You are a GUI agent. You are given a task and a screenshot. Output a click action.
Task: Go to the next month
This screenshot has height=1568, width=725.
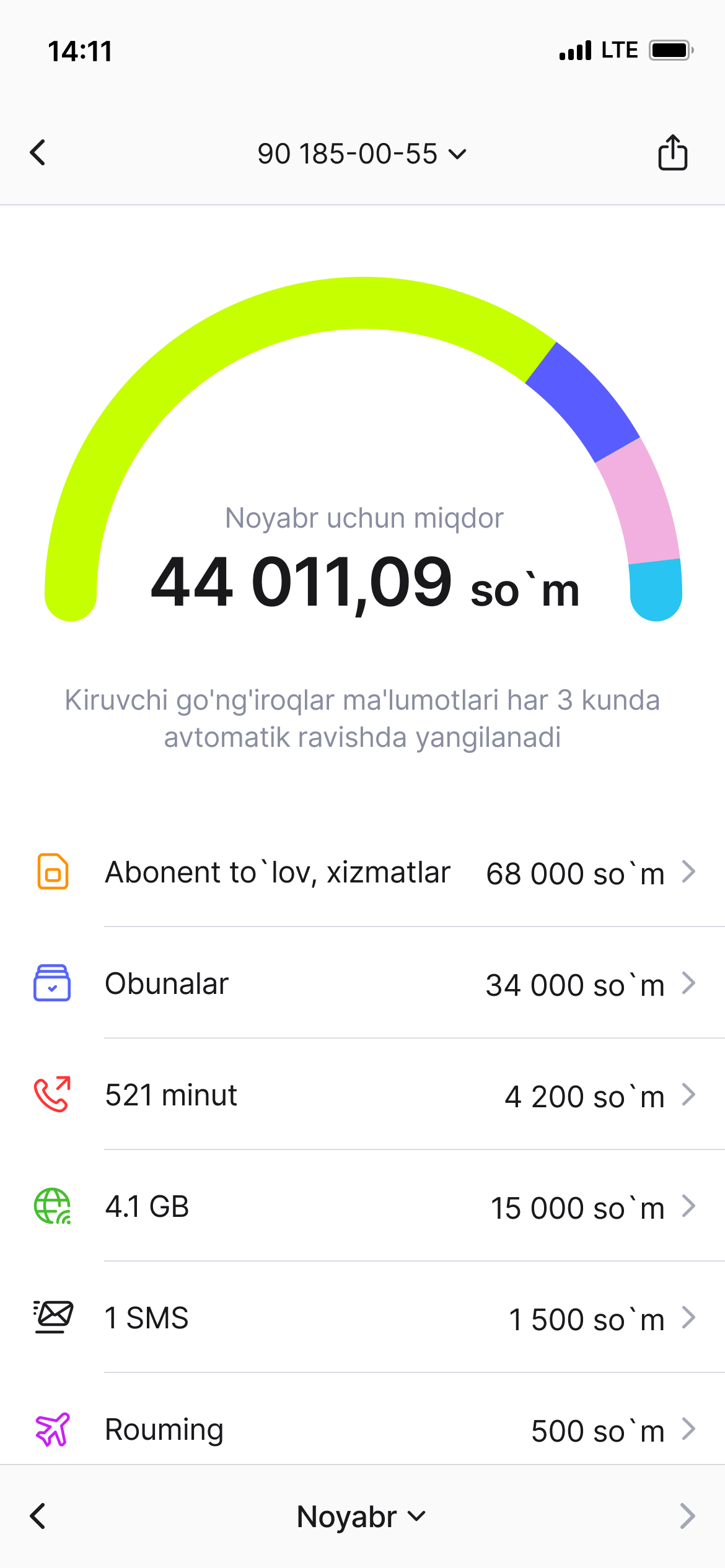coord(687,1516)
